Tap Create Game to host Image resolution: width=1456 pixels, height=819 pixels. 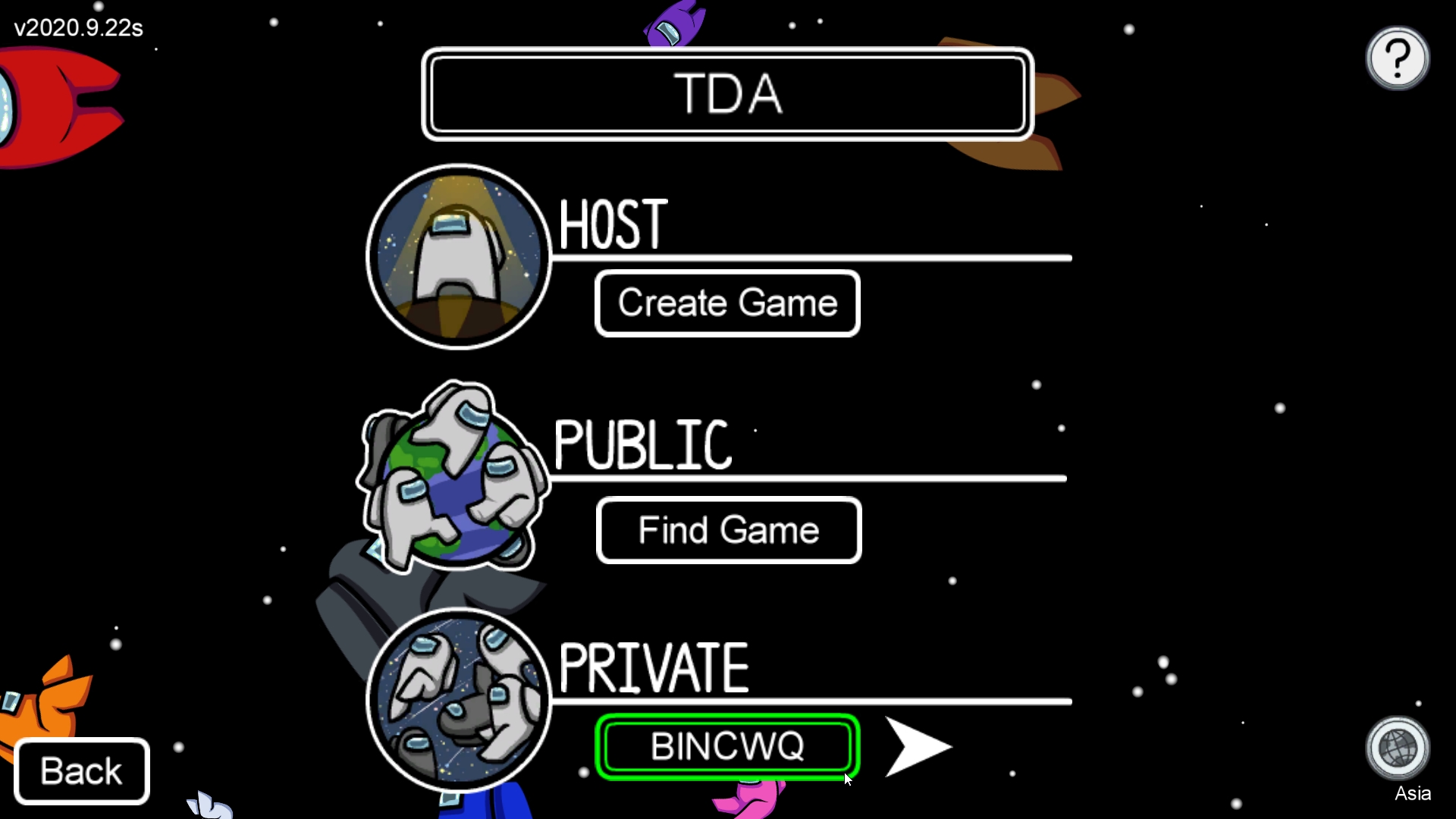pos(727,303)
